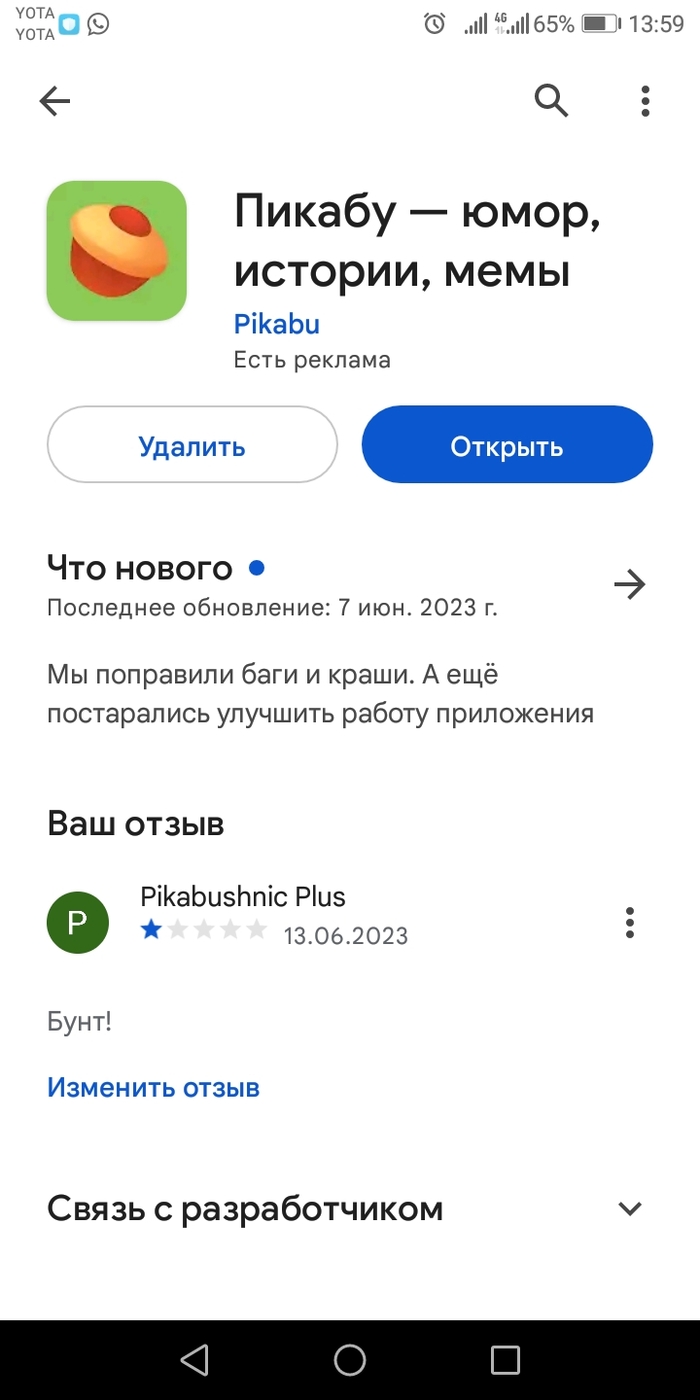Go back using the top arrow
The width and height of the screenshot is (700, 1400).
tap(55, 101)
